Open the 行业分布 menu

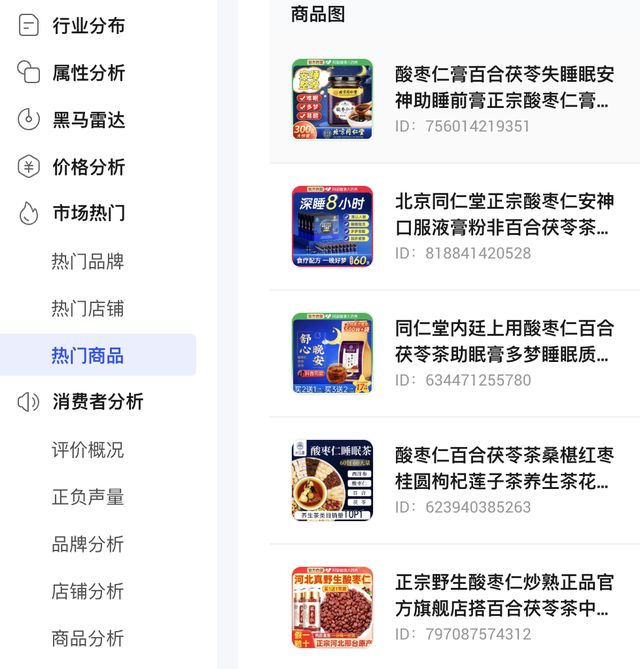point(88,26)
